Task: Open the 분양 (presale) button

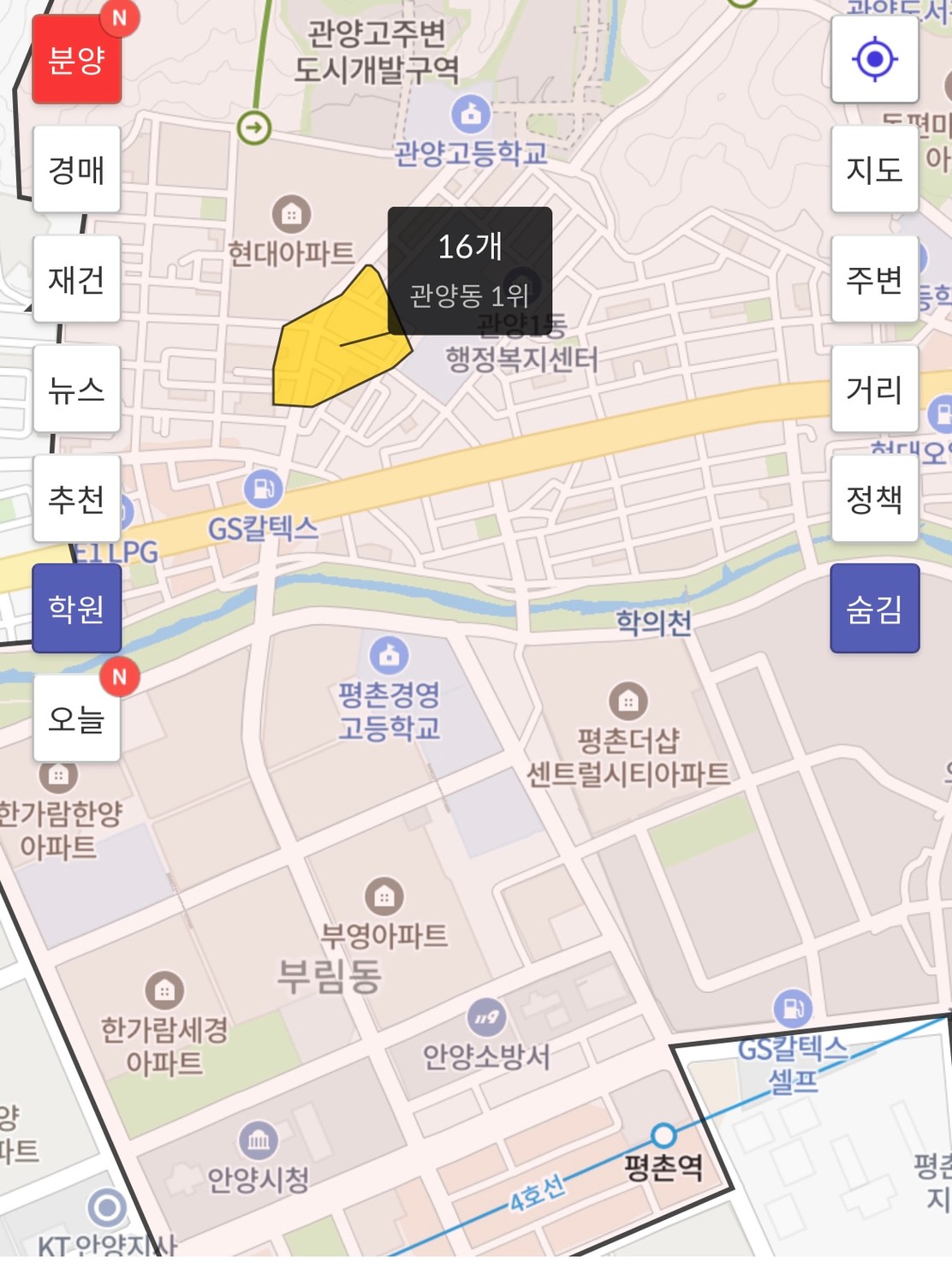Action: click(x=76, y=60)
